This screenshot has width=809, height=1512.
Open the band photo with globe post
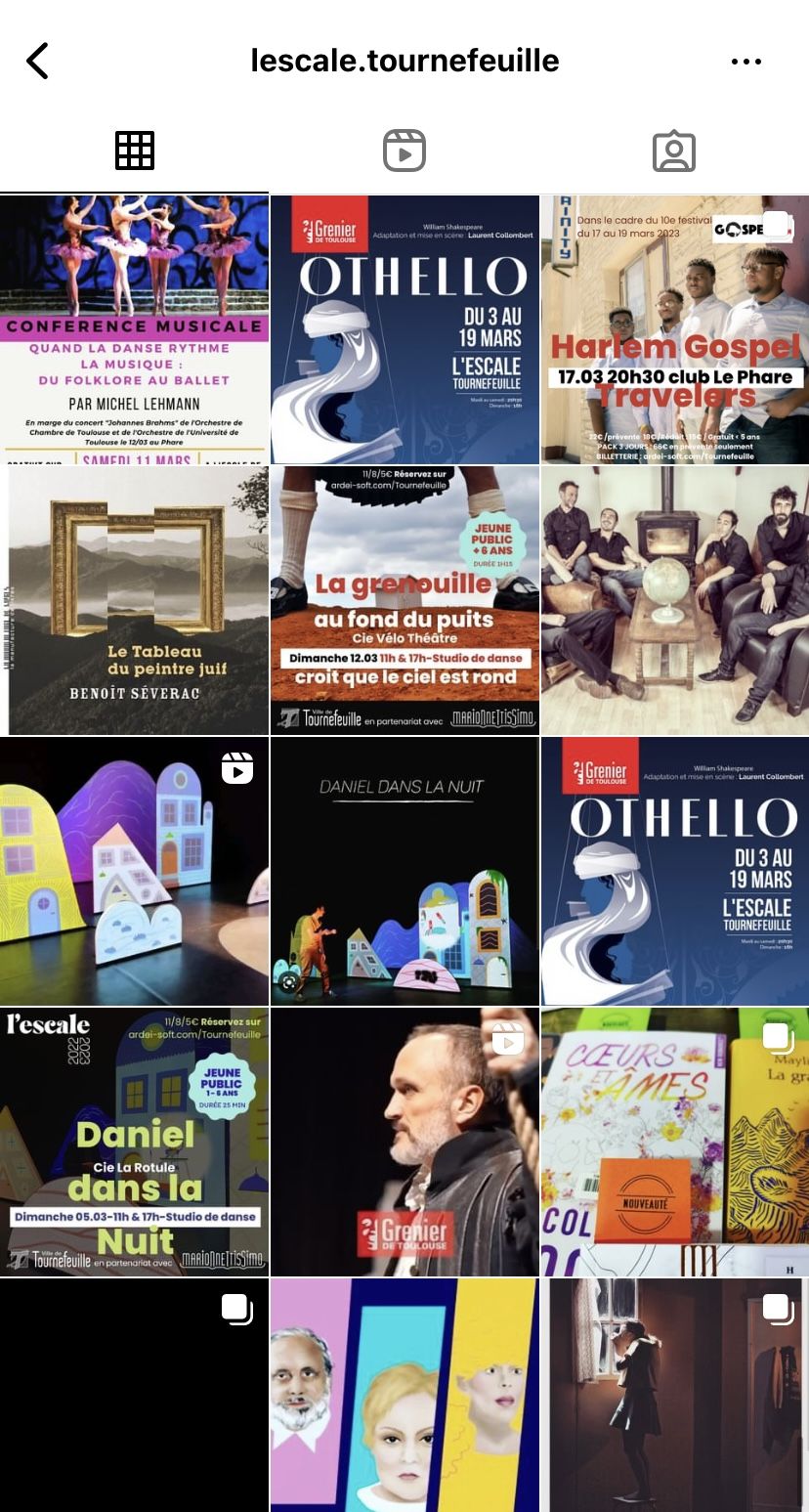675,600
